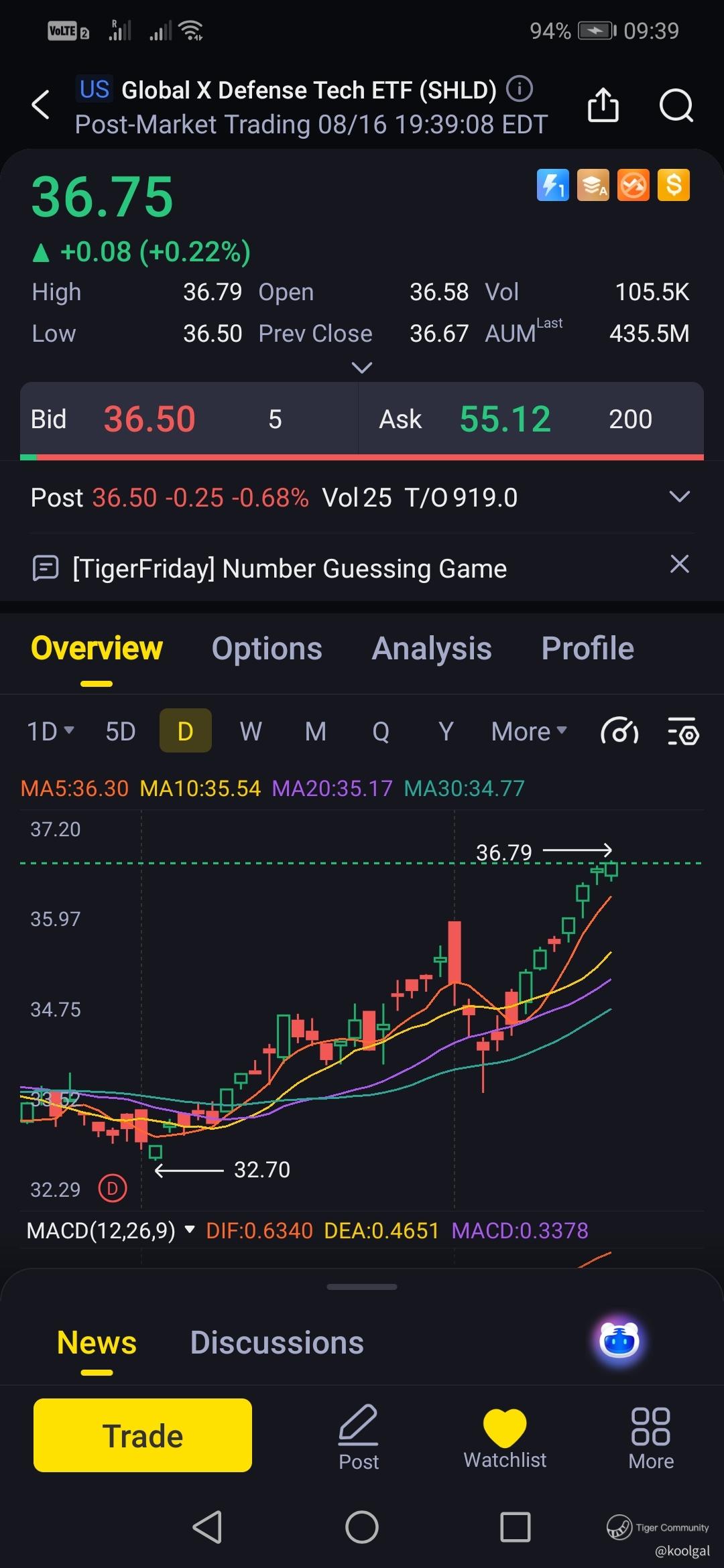The width and height of the screenshot is (724, 1568).
Task: Open the Profile tab
Action: point(587,649)
